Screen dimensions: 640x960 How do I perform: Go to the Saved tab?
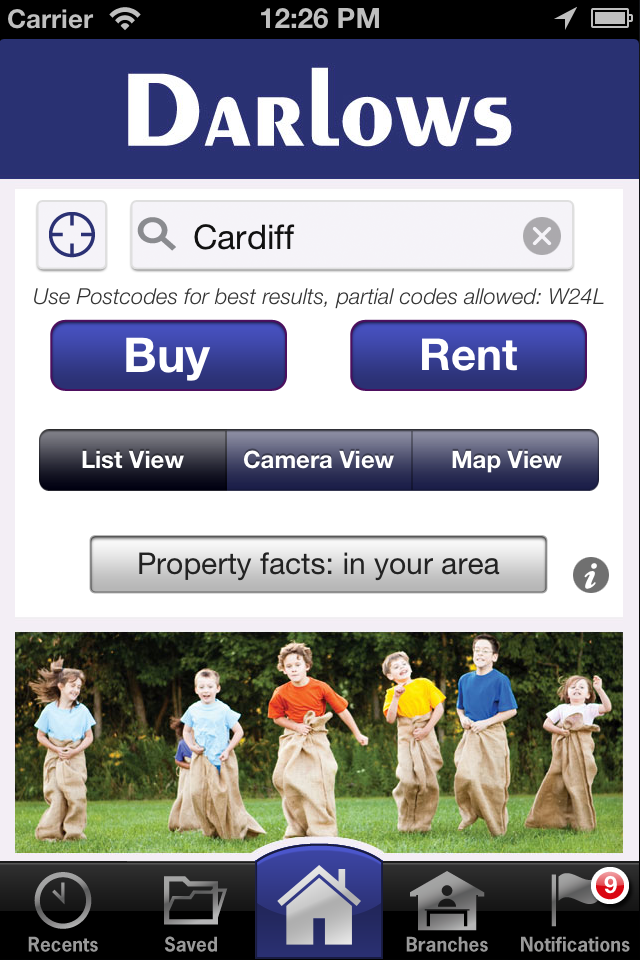(x=191, y=913)
